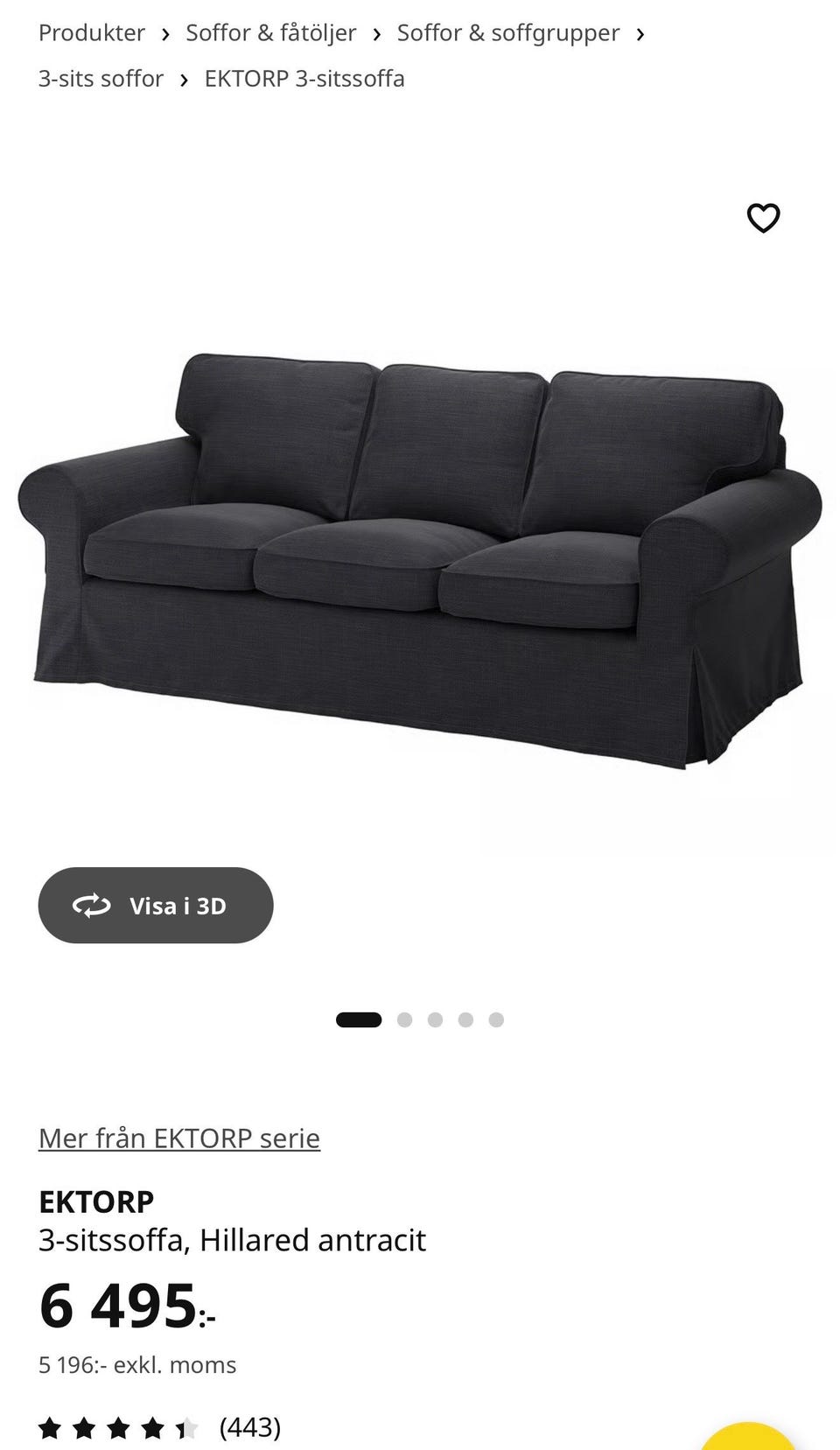The height and width of the screenshot is (1450, 840).
Task: Save sofa to wishlist with heart icon
Action: click(763, 218)
